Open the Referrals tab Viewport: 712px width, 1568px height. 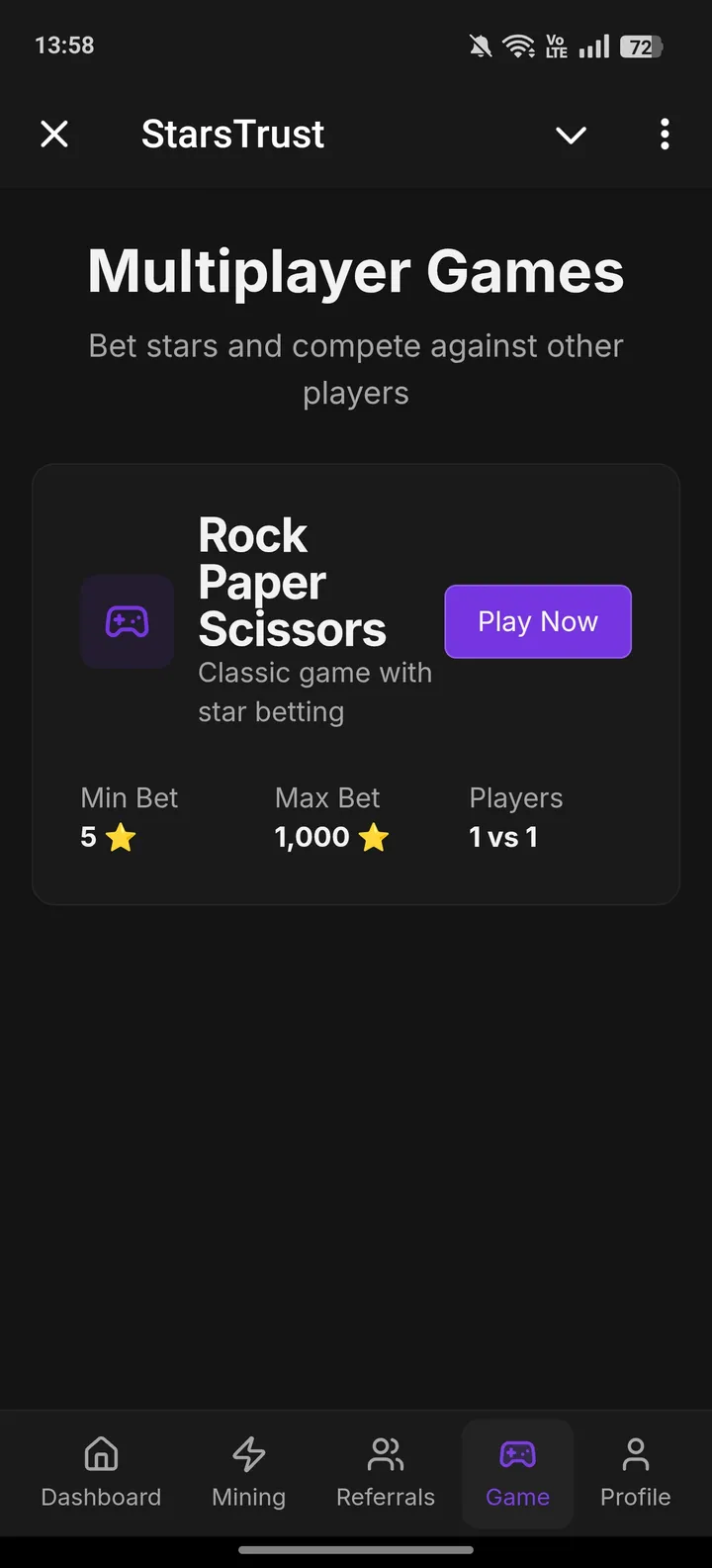(x=386, y=1473)
